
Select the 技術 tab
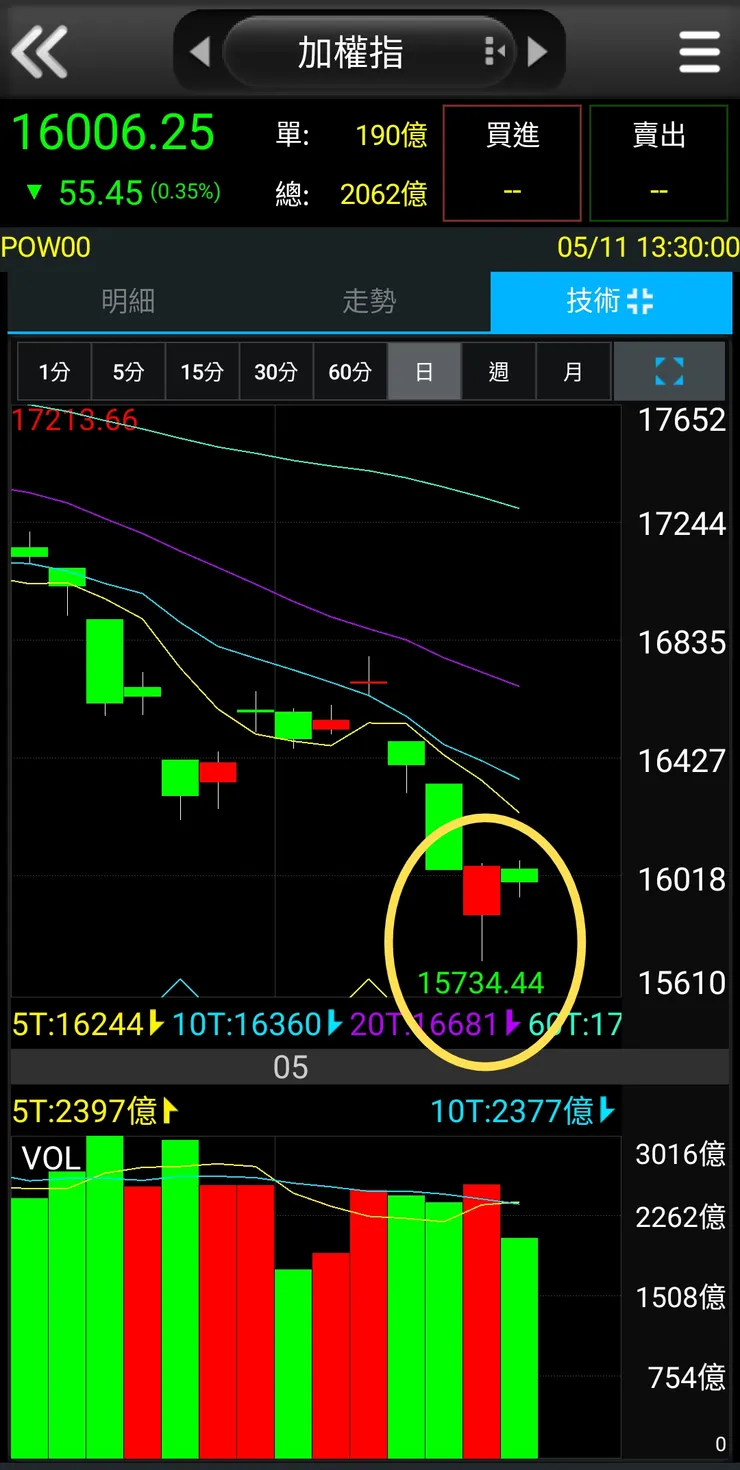coord(610,301)
